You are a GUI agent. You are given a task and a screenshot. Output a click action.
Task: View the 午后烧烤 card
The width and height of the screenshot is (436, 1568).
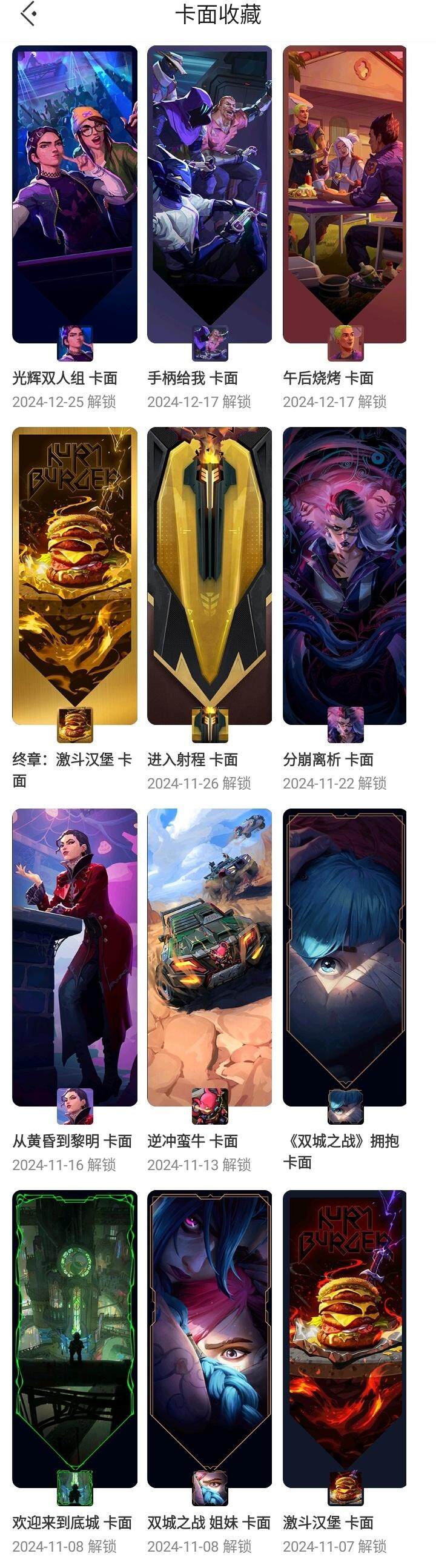pos(344,195)
